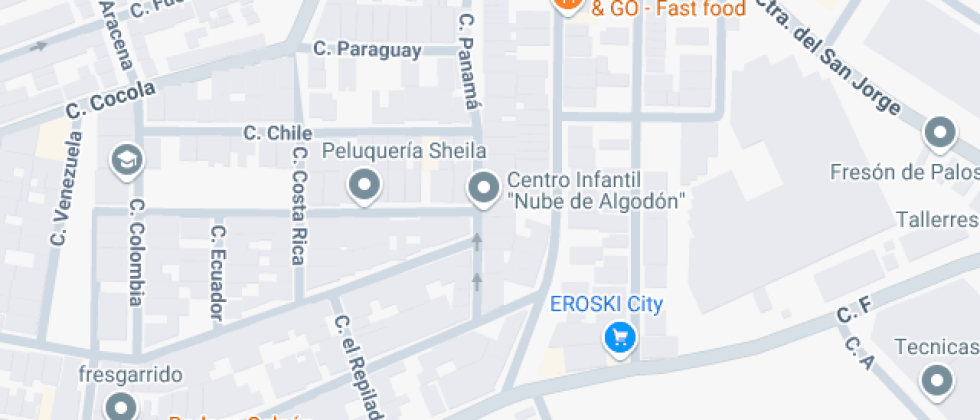Viewport: 980px width, 420px height.
Task: Open the Fresón de Palos pin
Action: point(939,132)
